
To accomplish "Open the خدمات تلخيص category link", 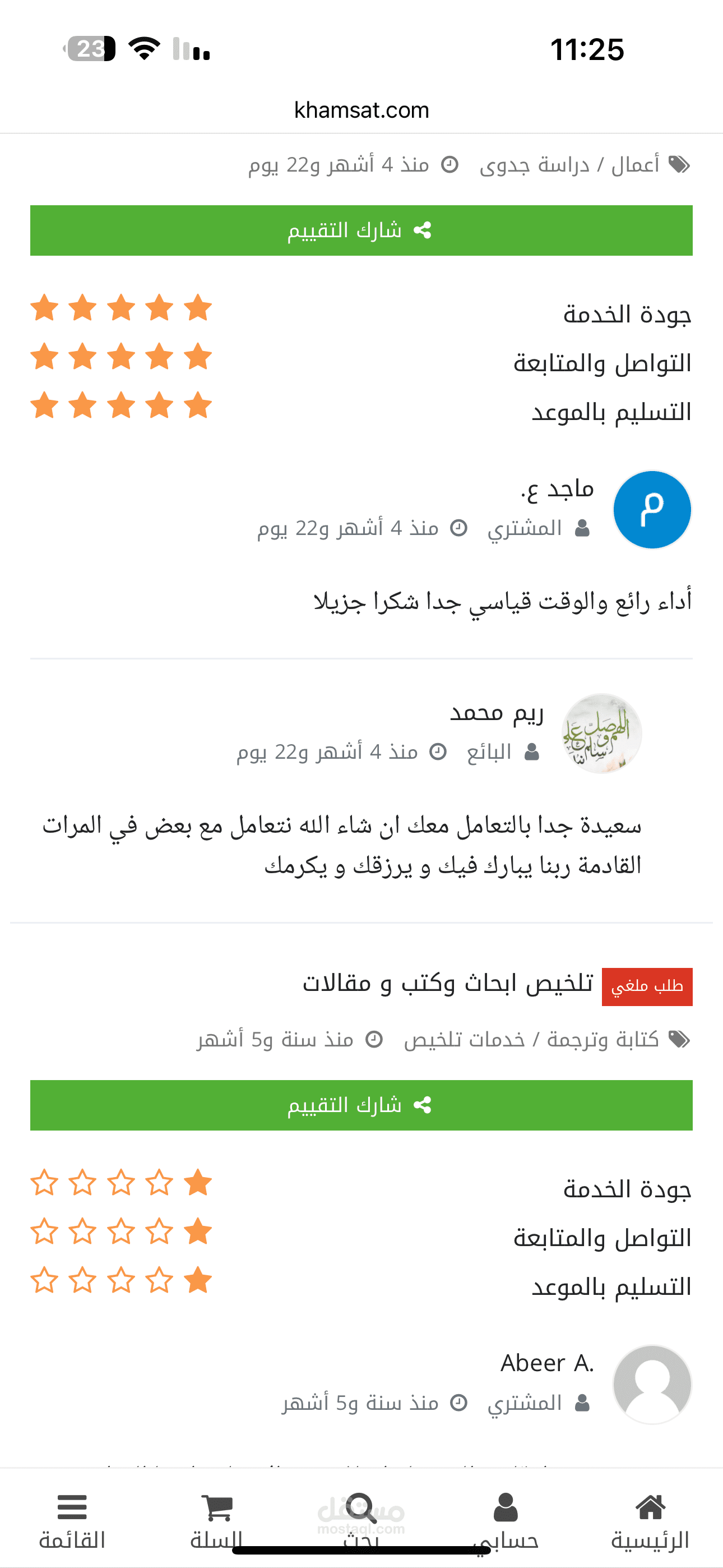I will tap(465, 1039).
